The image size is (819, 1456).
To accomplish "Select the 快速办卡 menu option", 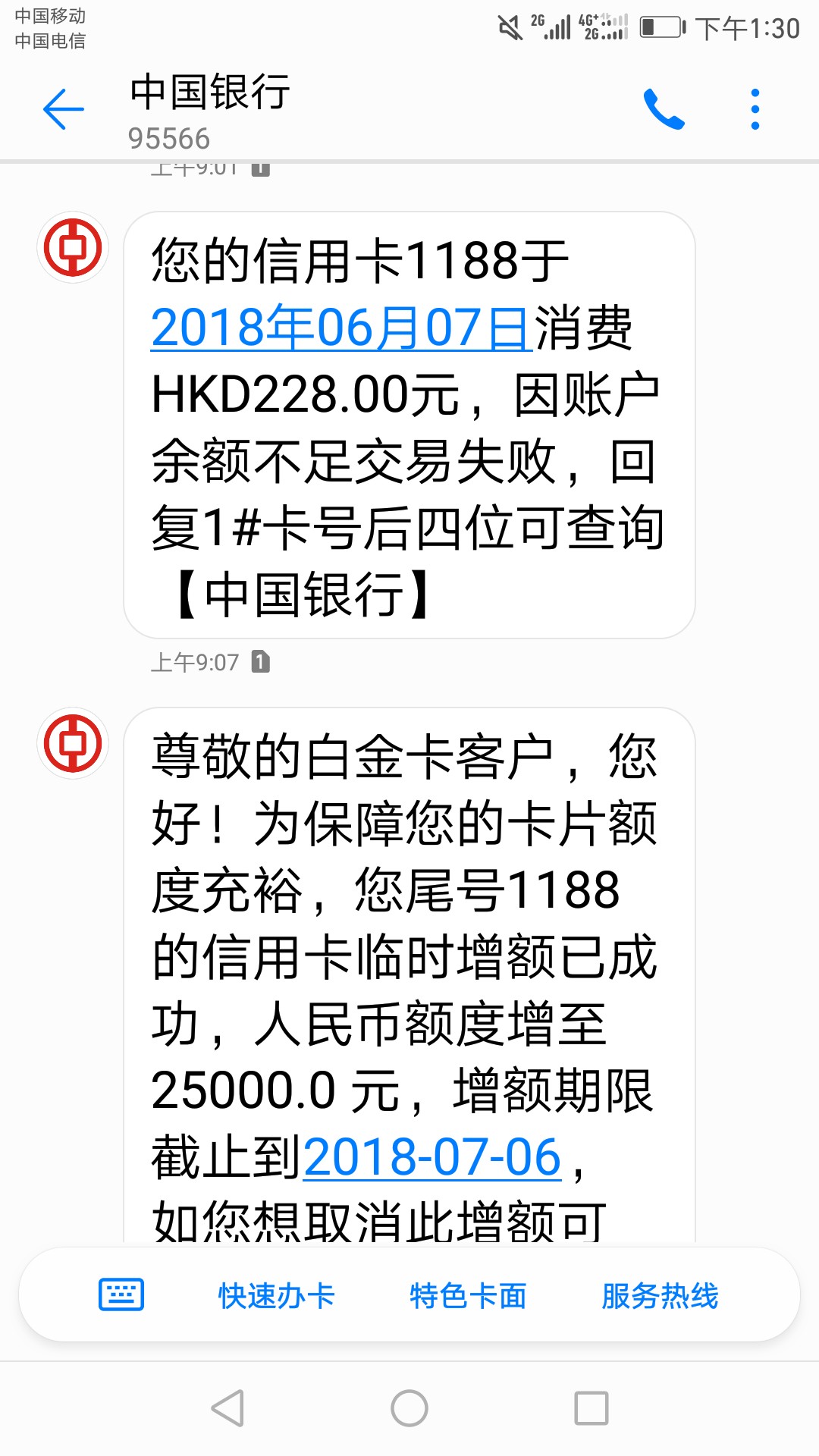I will click(276, 1295).
